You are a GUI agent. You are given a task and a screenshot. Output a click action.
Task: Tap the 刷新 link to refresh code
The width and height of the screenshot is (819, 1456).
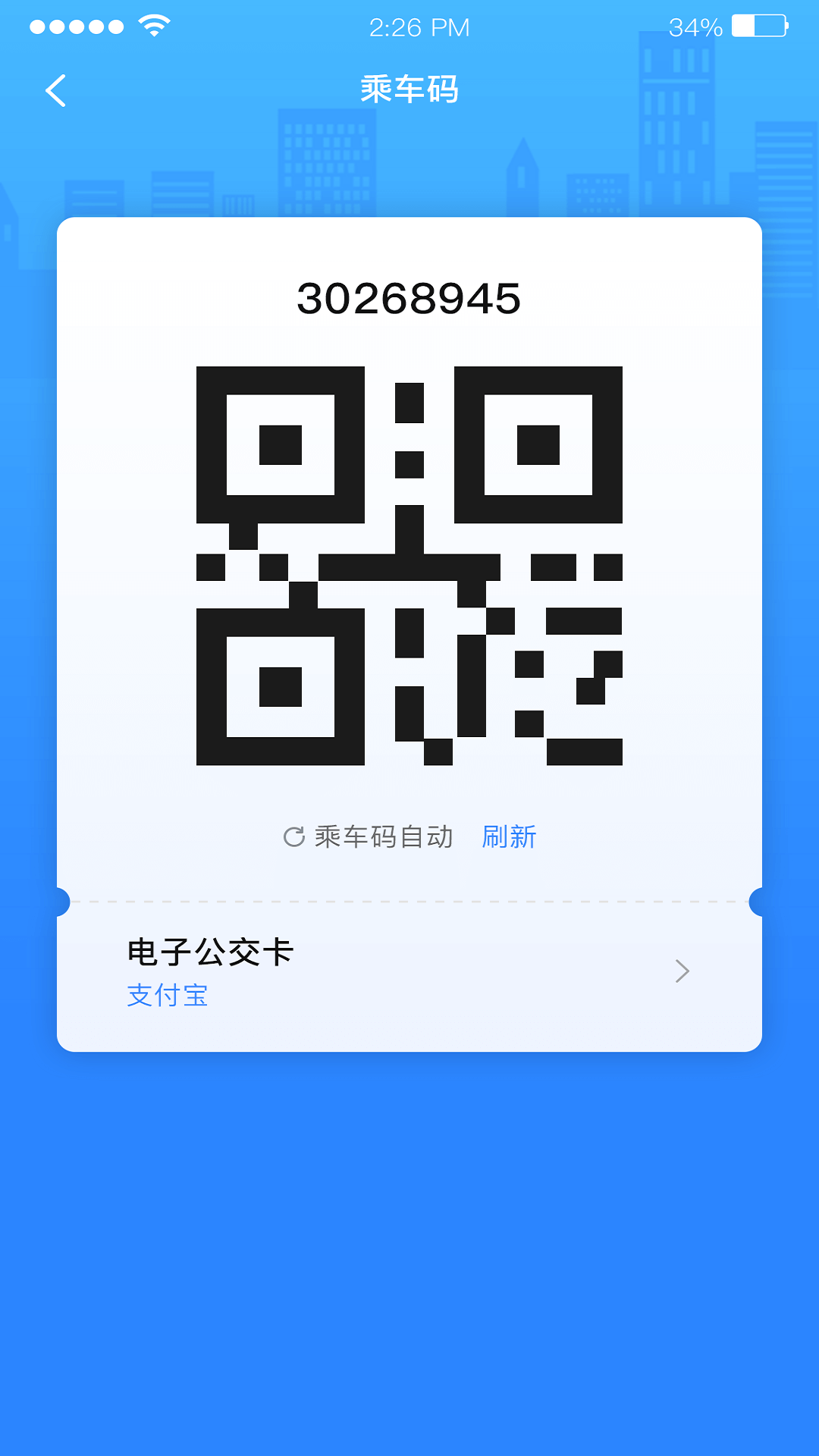pos(510,837)
